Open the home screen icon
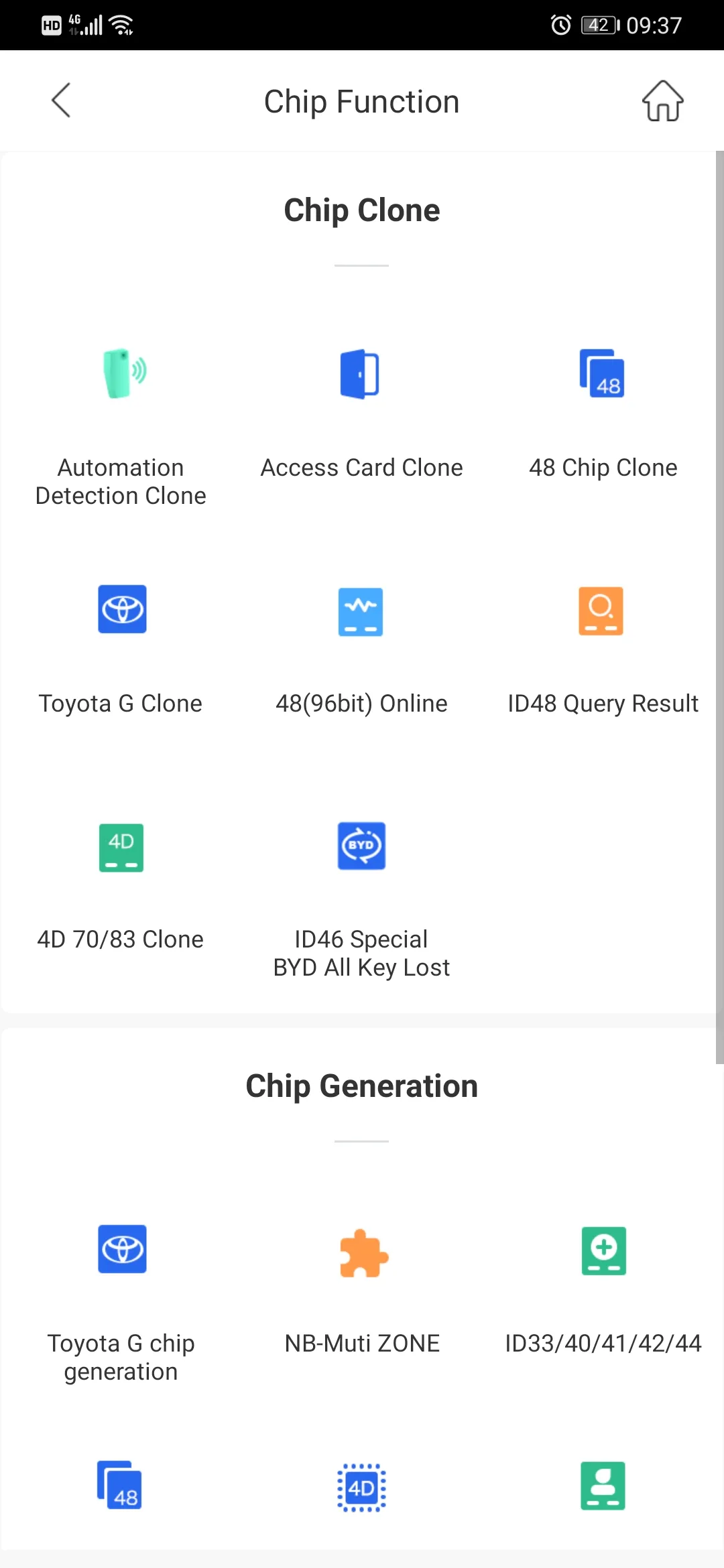The height and width of the screenshot is (1568, 724). [x=662, y=101]
